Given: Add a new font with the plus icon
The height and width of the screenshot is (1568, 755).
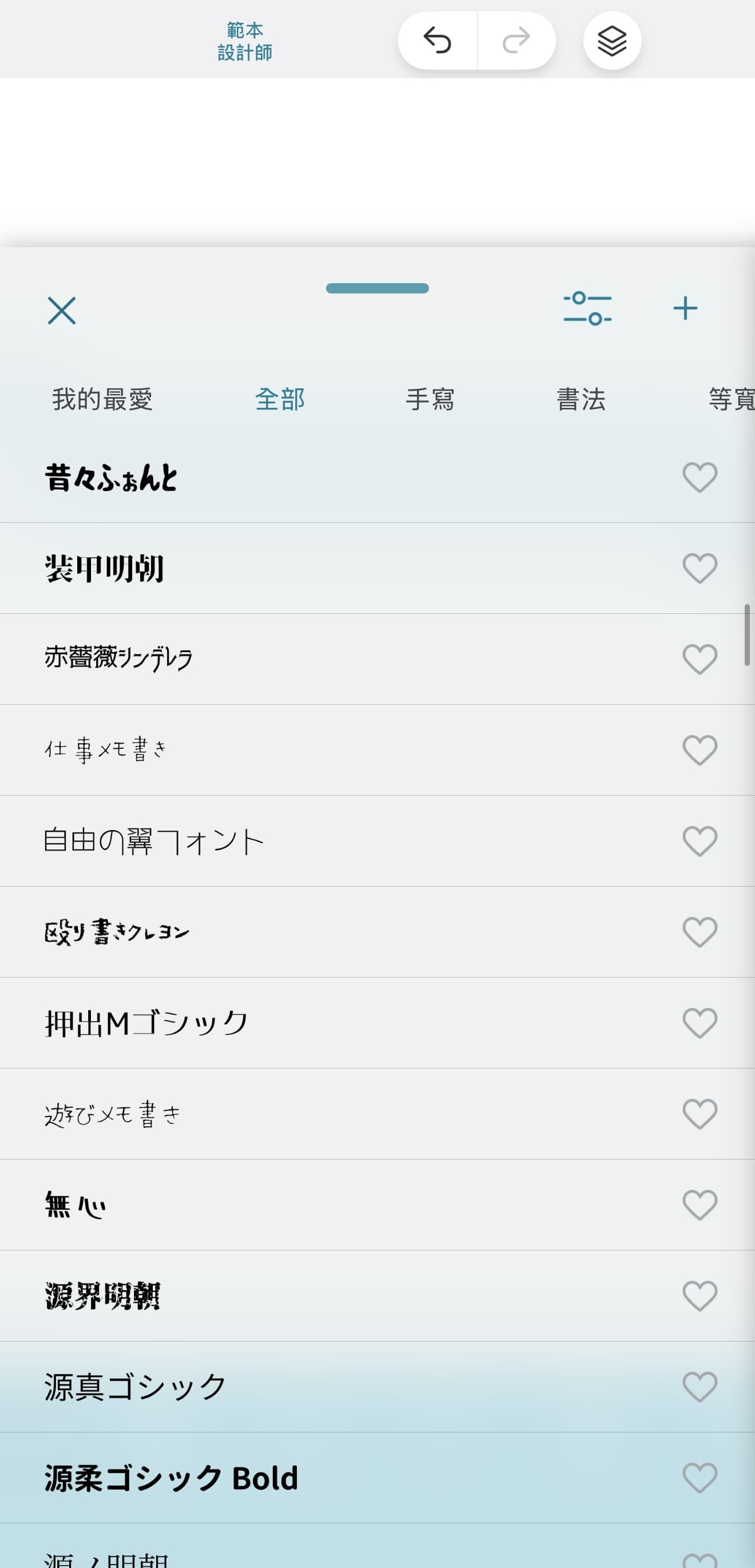Looking at the screenshot, I should click(685, 308).
